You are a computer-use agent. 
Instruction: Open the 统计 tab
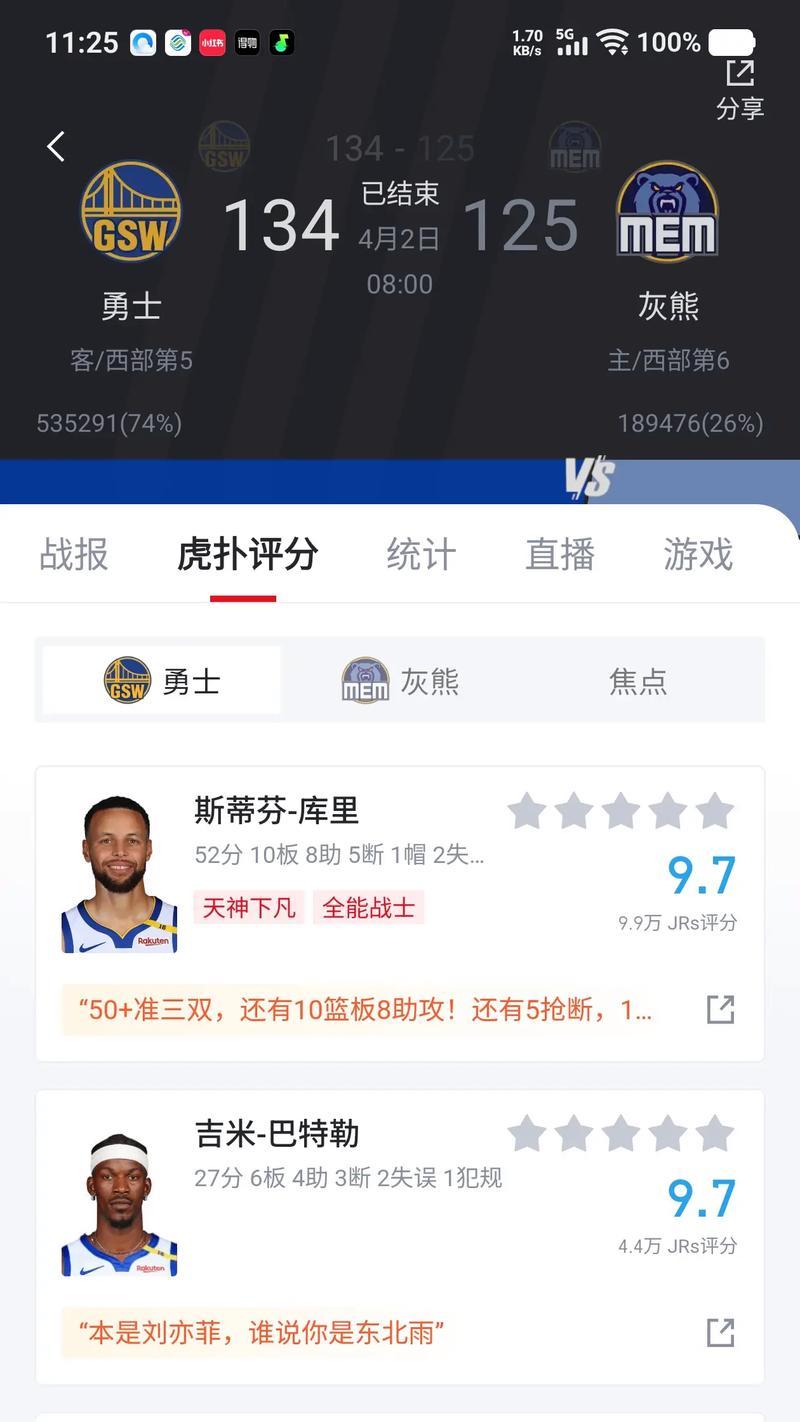(x=421, y=554)
